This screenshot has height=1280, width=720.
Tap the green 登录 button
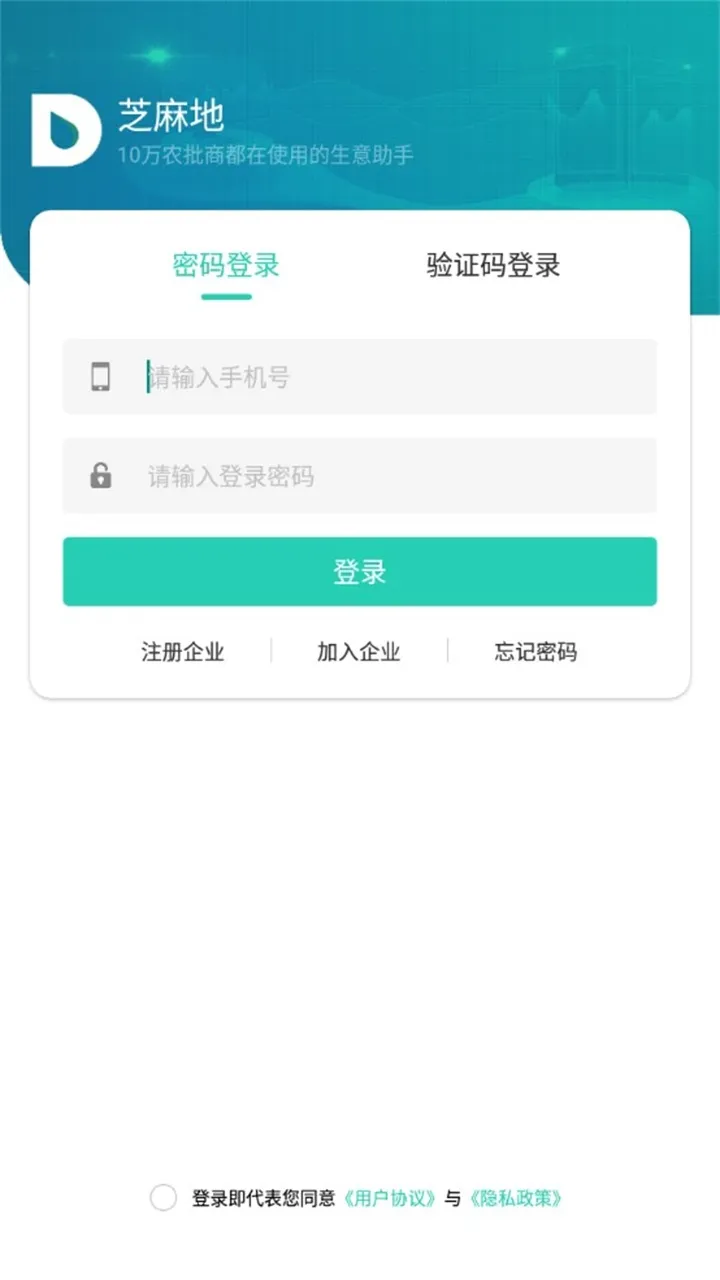360,572
